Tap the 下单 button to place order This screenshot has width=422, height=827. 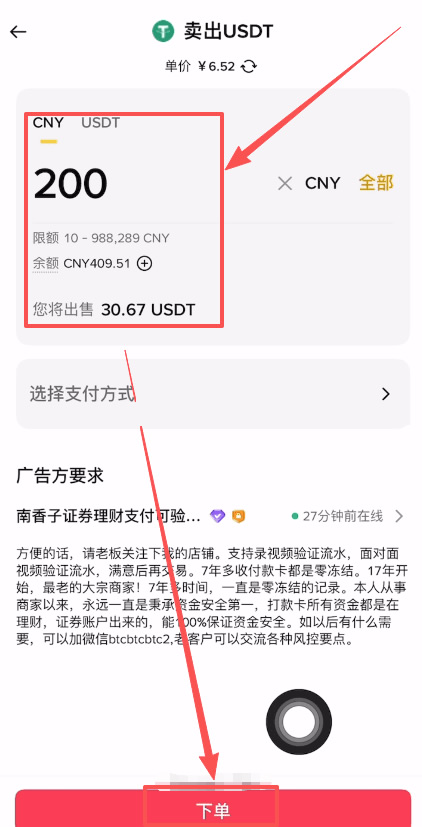point(213,809)
